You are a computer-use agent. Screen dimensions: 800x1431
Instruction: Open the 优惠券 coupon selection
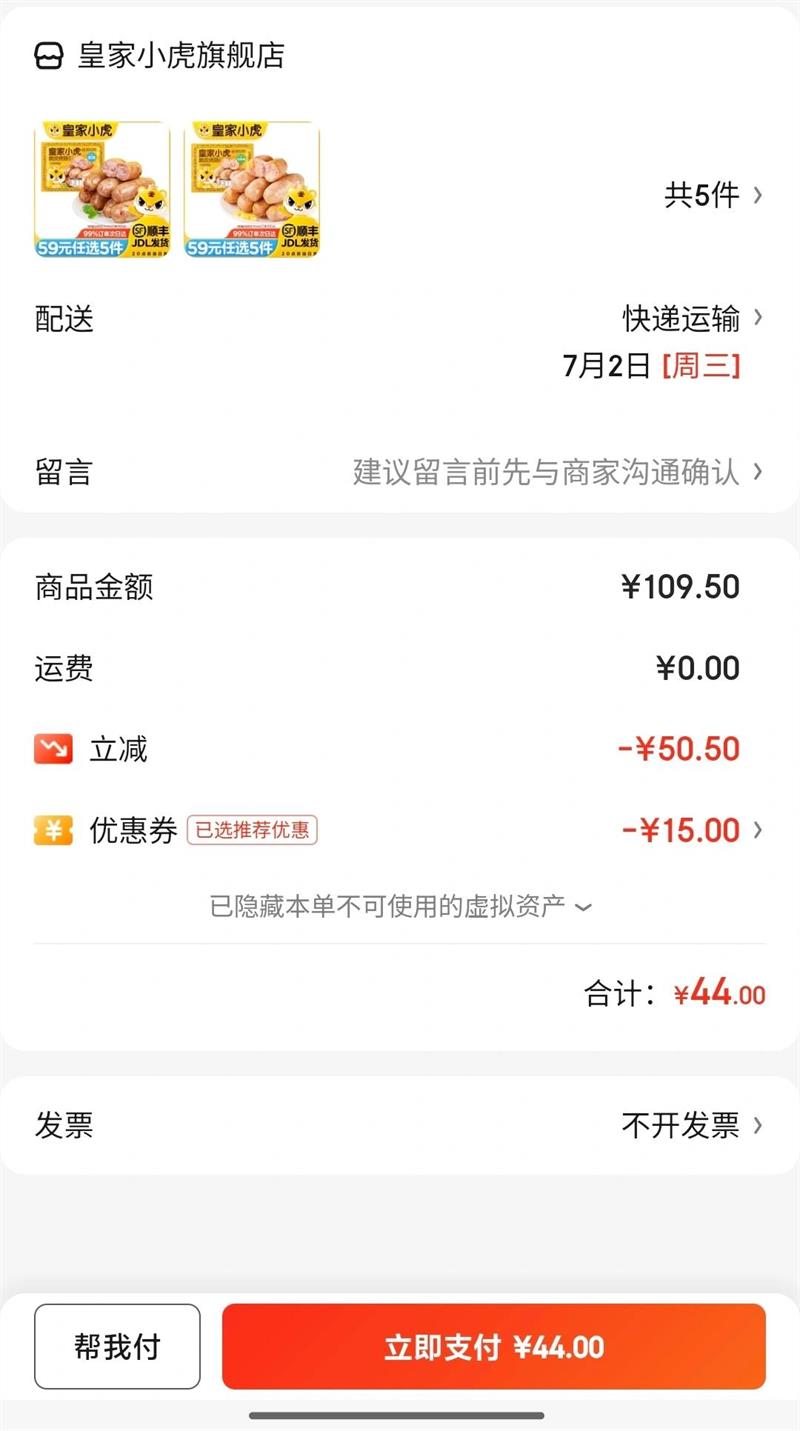pos(690,830)
